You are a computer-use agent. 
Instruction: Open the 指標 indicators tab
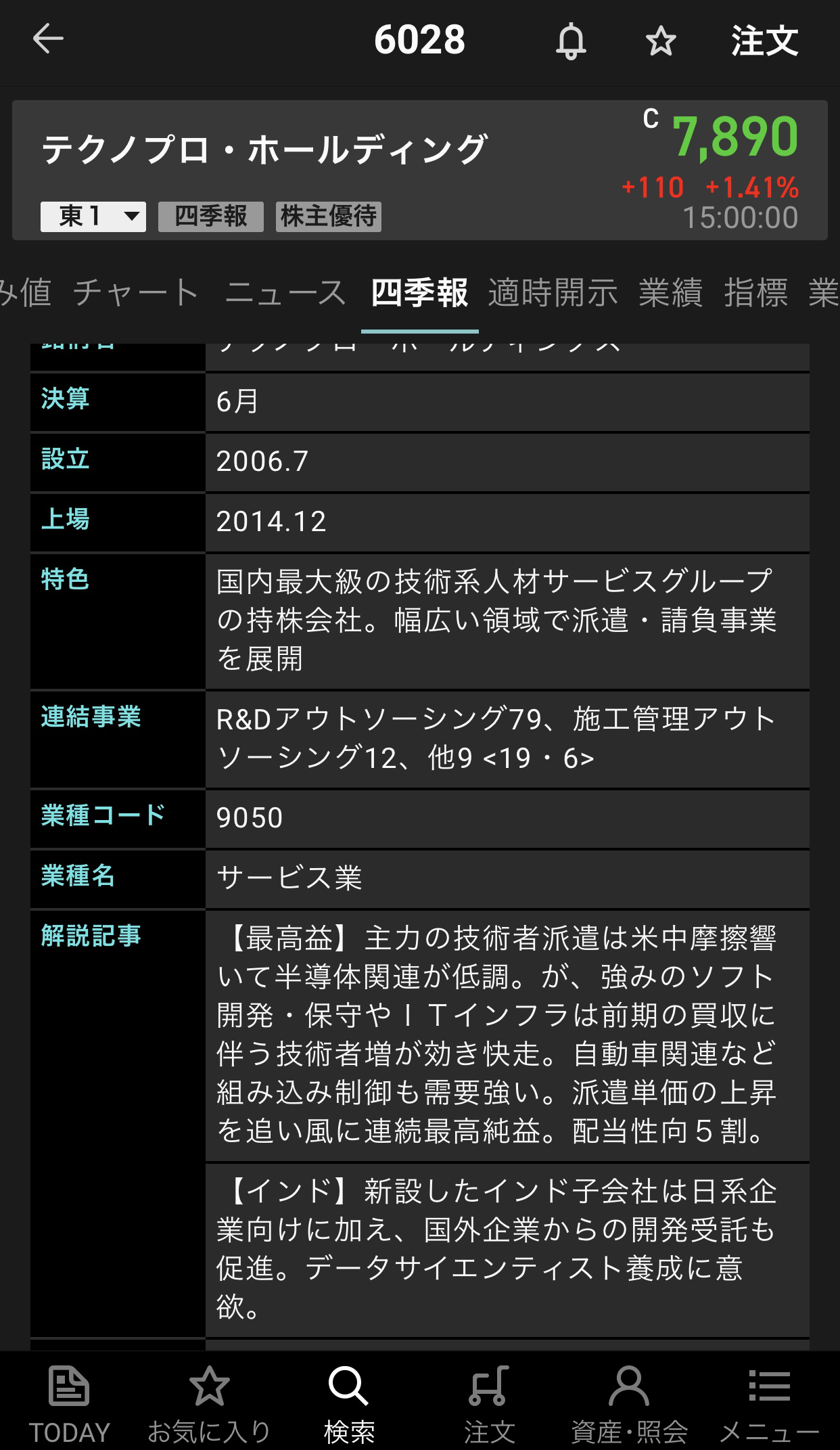tap(756, 293)
